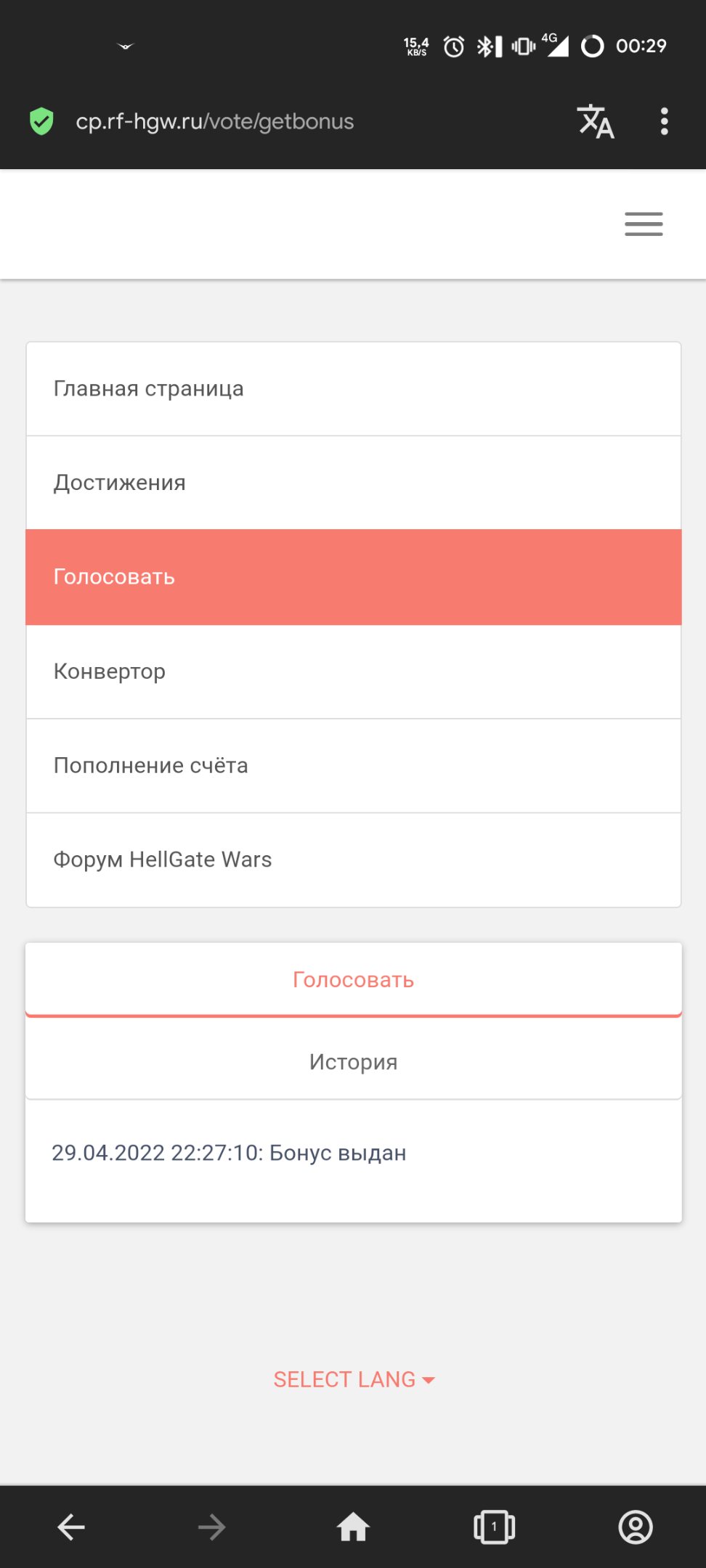This screenshot has height=1568, width=706.
Task: Open the browser profile icon
Action: pos(636,1527)
